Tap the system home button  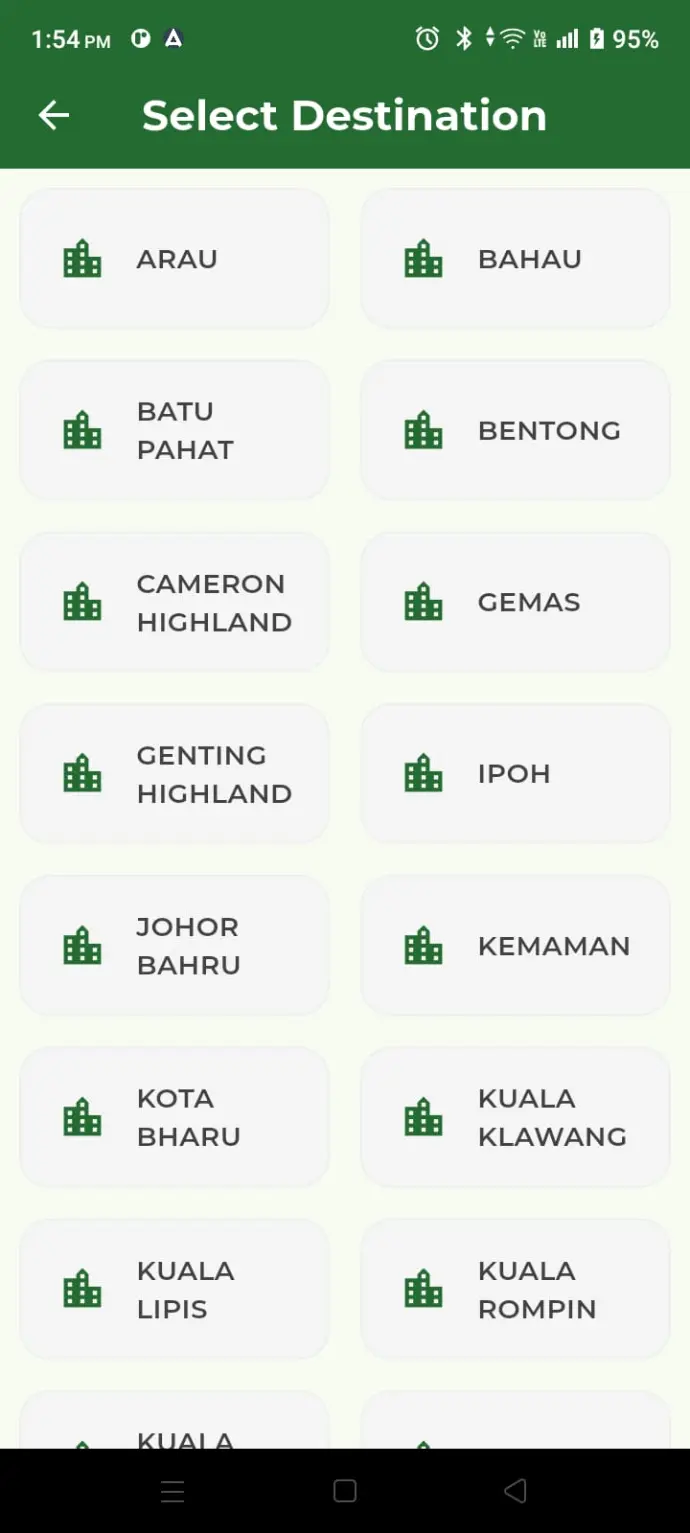[x=345, y=1491]
